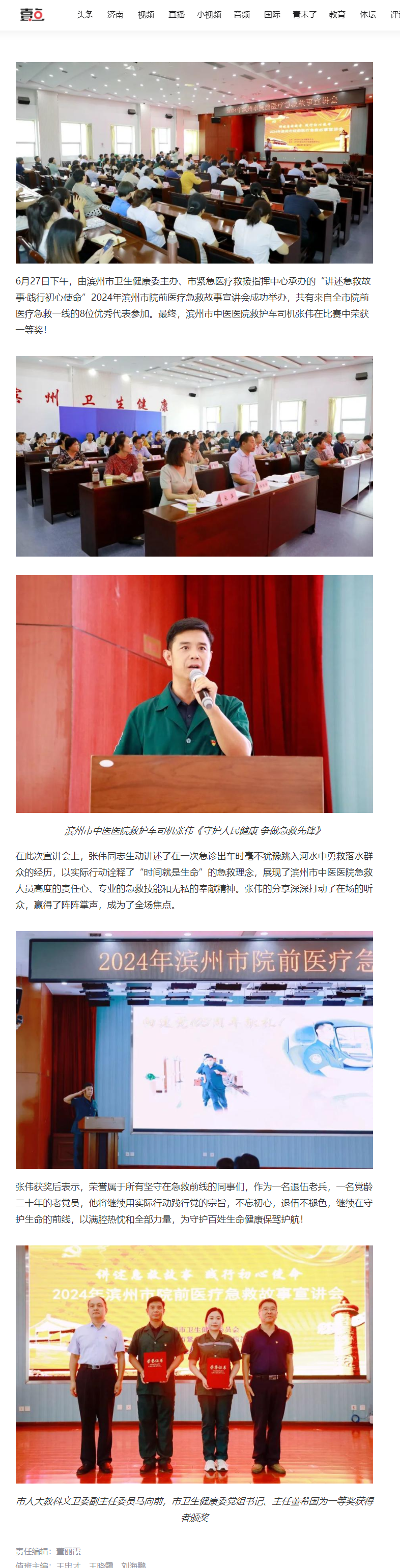Select the 小视频 tab
Viewport: 400px width, 1568px height.
point(209,14)
